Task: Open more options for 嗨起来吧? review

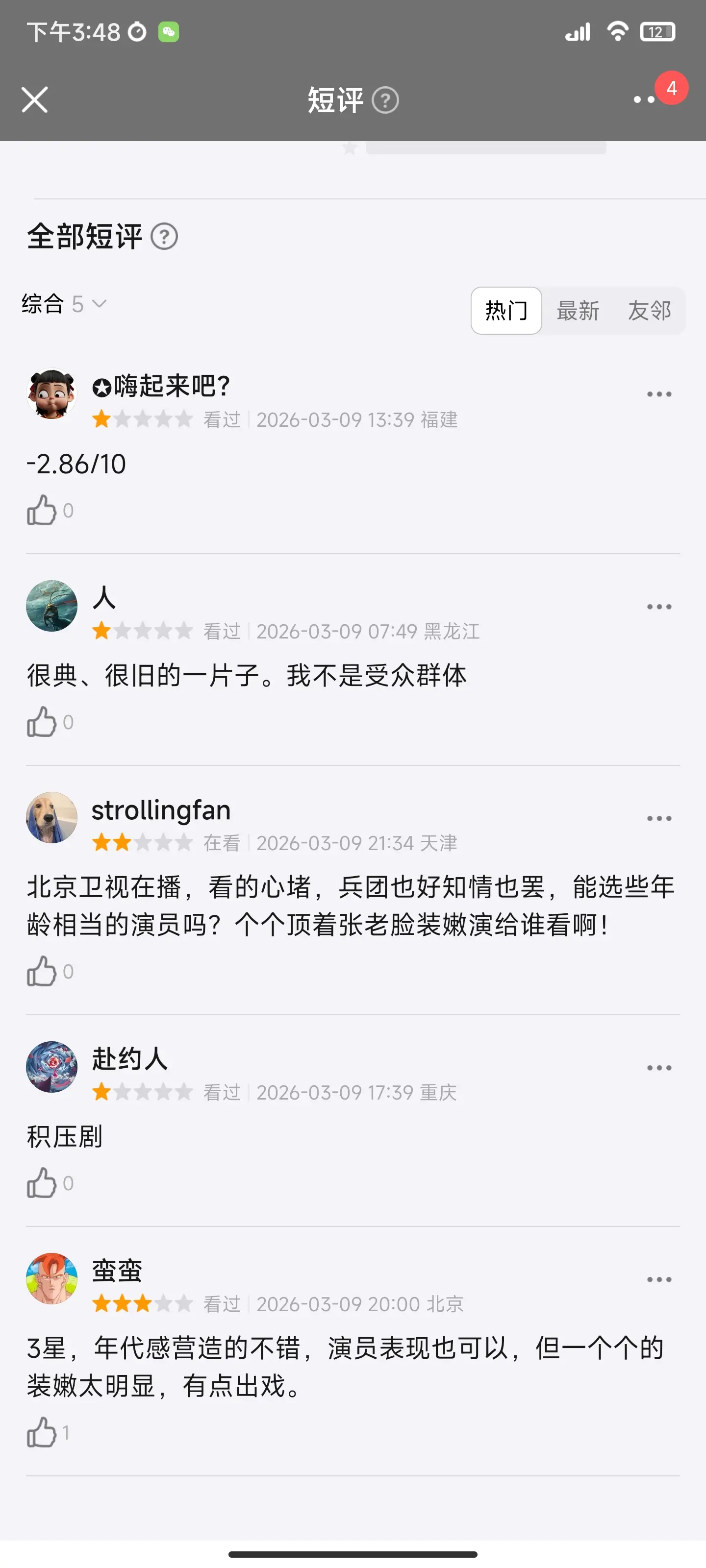Action: point(659,394)
